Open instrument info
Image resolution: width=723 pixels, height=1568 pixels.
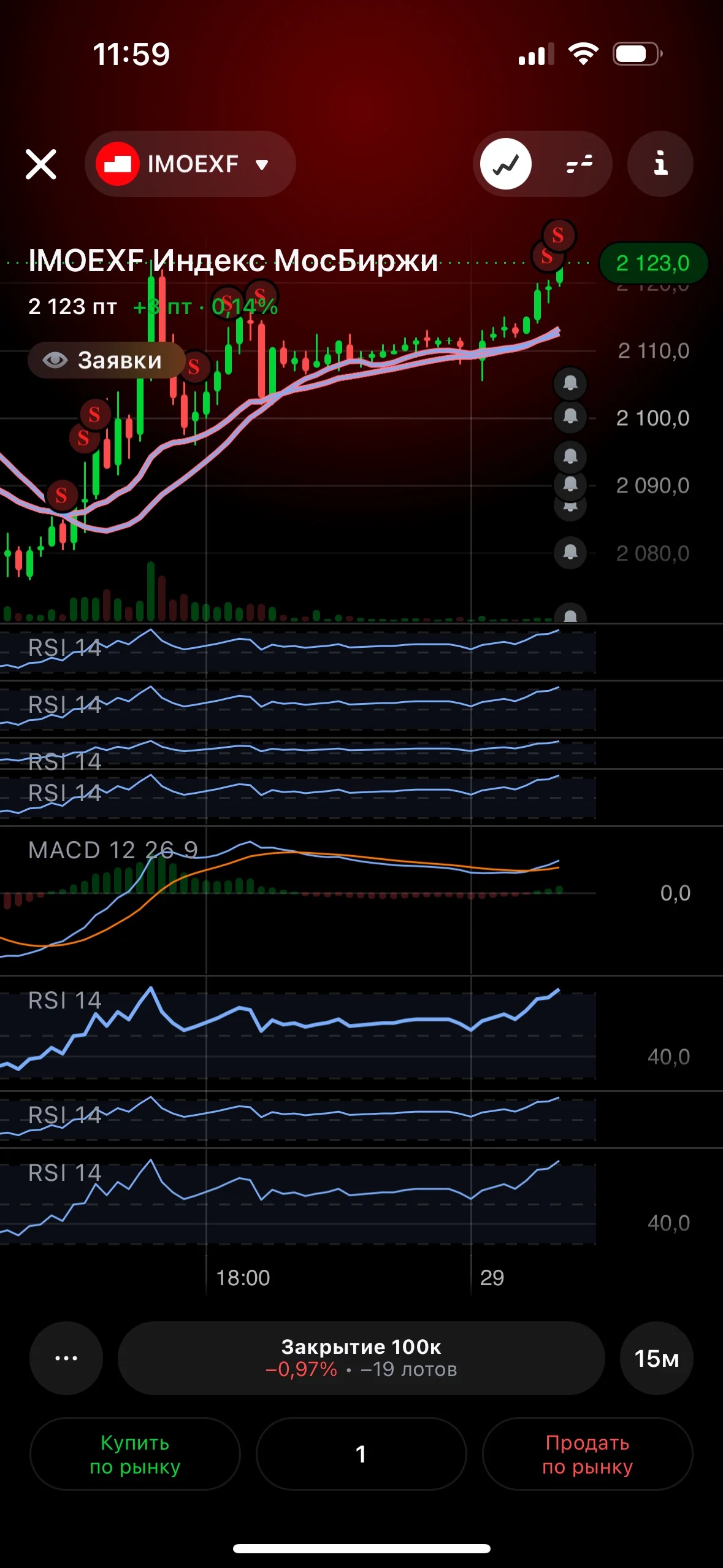coord(660,164)
